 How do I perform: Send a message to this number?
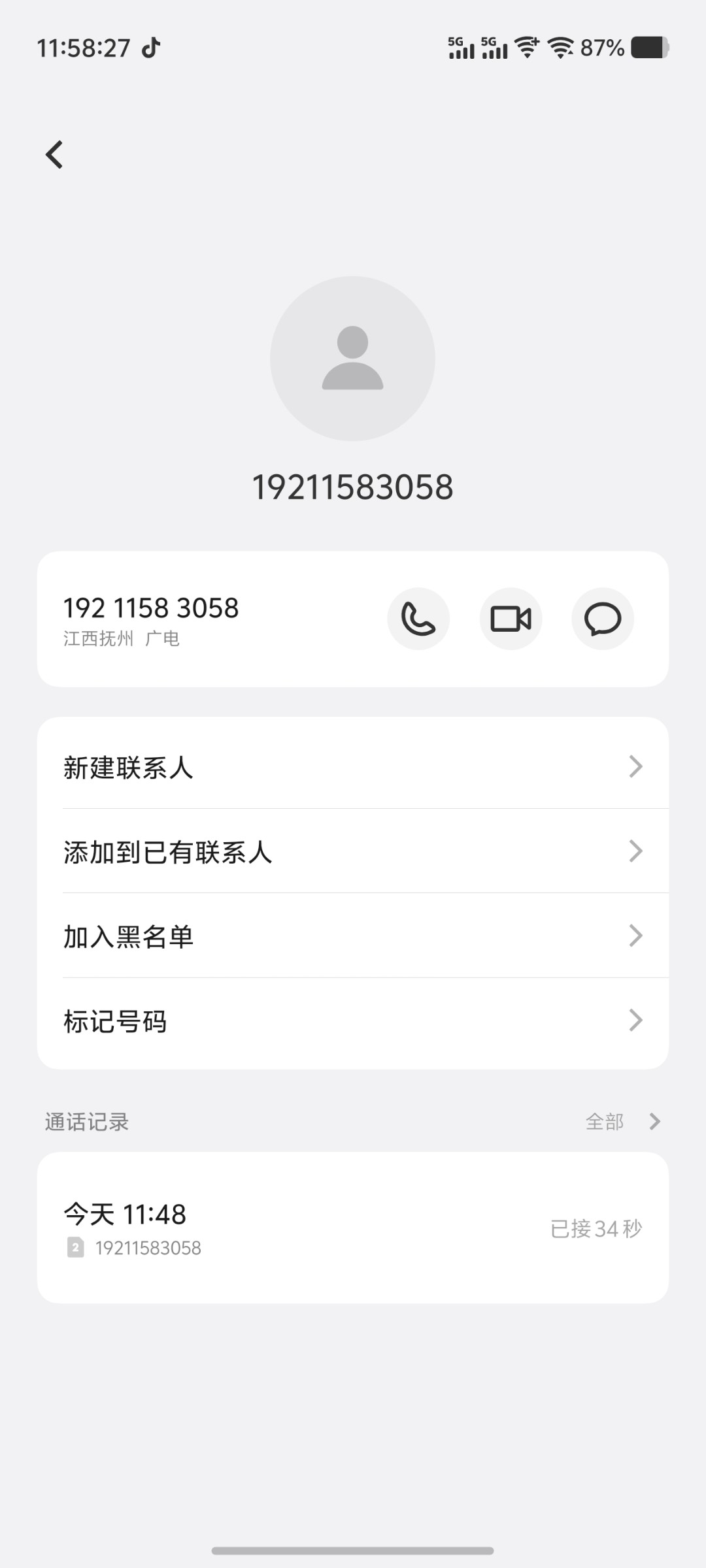(602, 619)
